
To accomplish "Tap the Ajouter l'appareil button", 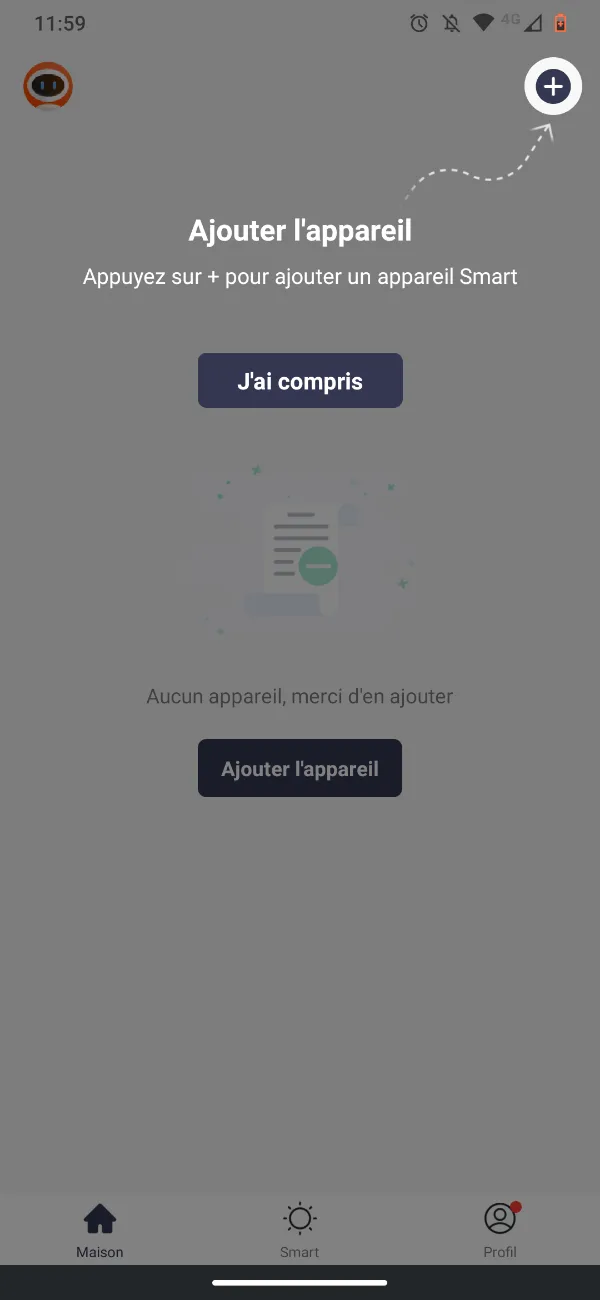I will [x=300, y=768].
